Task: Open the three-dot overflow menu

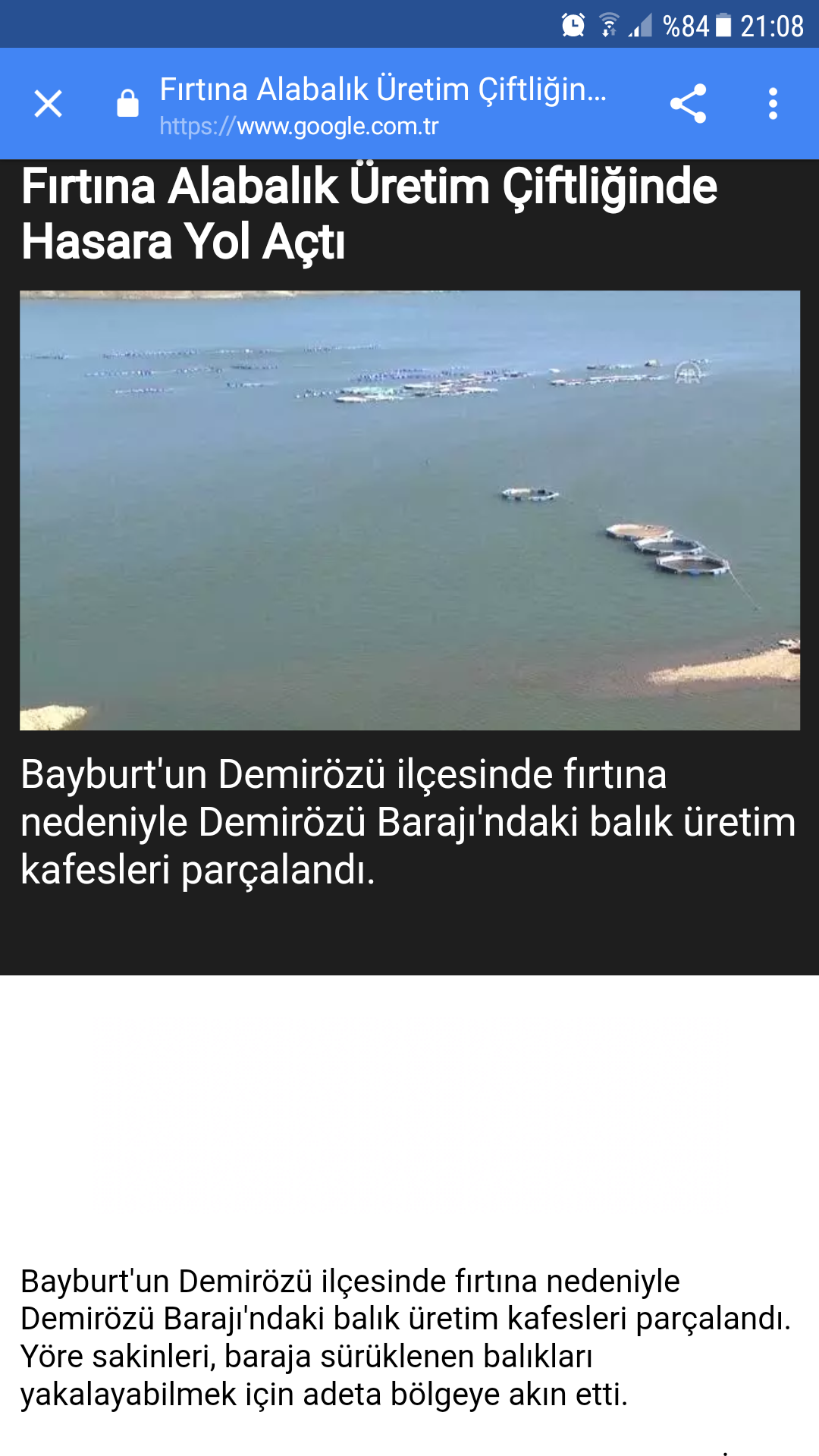Action: [x=773, y=104]
